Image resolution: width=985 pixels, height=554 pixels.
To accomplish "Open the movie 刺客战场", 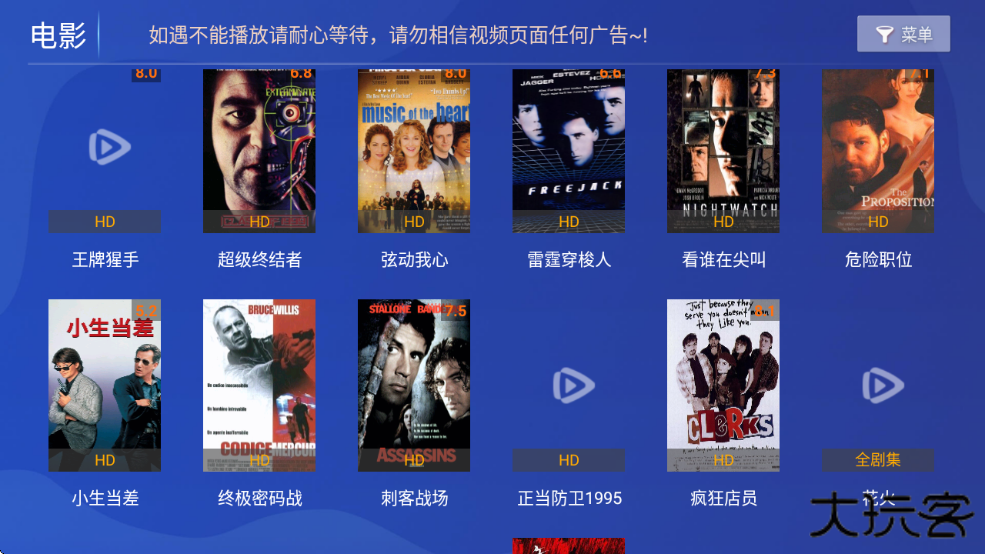I will (414, 385).
